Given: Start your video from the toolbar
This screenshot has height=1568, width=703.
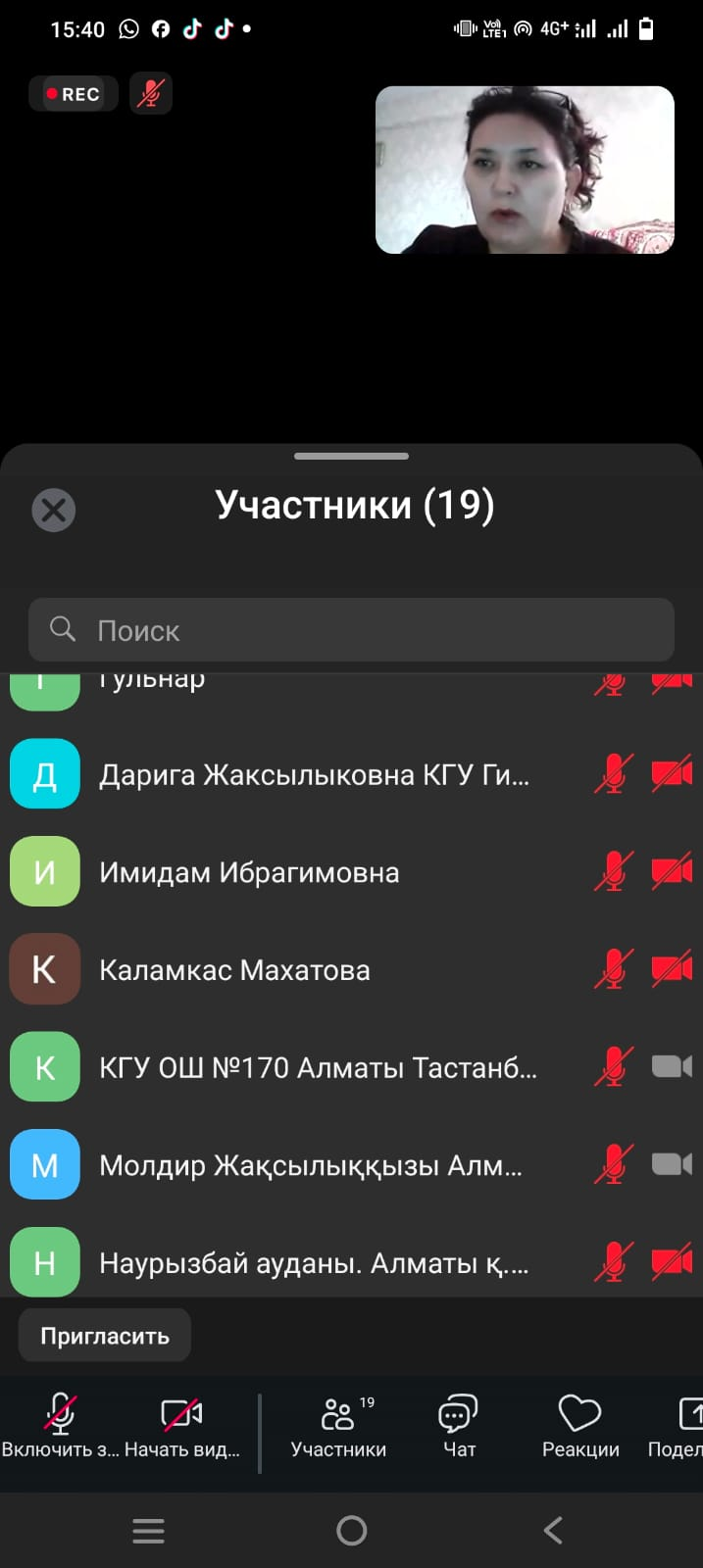Looking at the screenshot, I should (182, 1426).
